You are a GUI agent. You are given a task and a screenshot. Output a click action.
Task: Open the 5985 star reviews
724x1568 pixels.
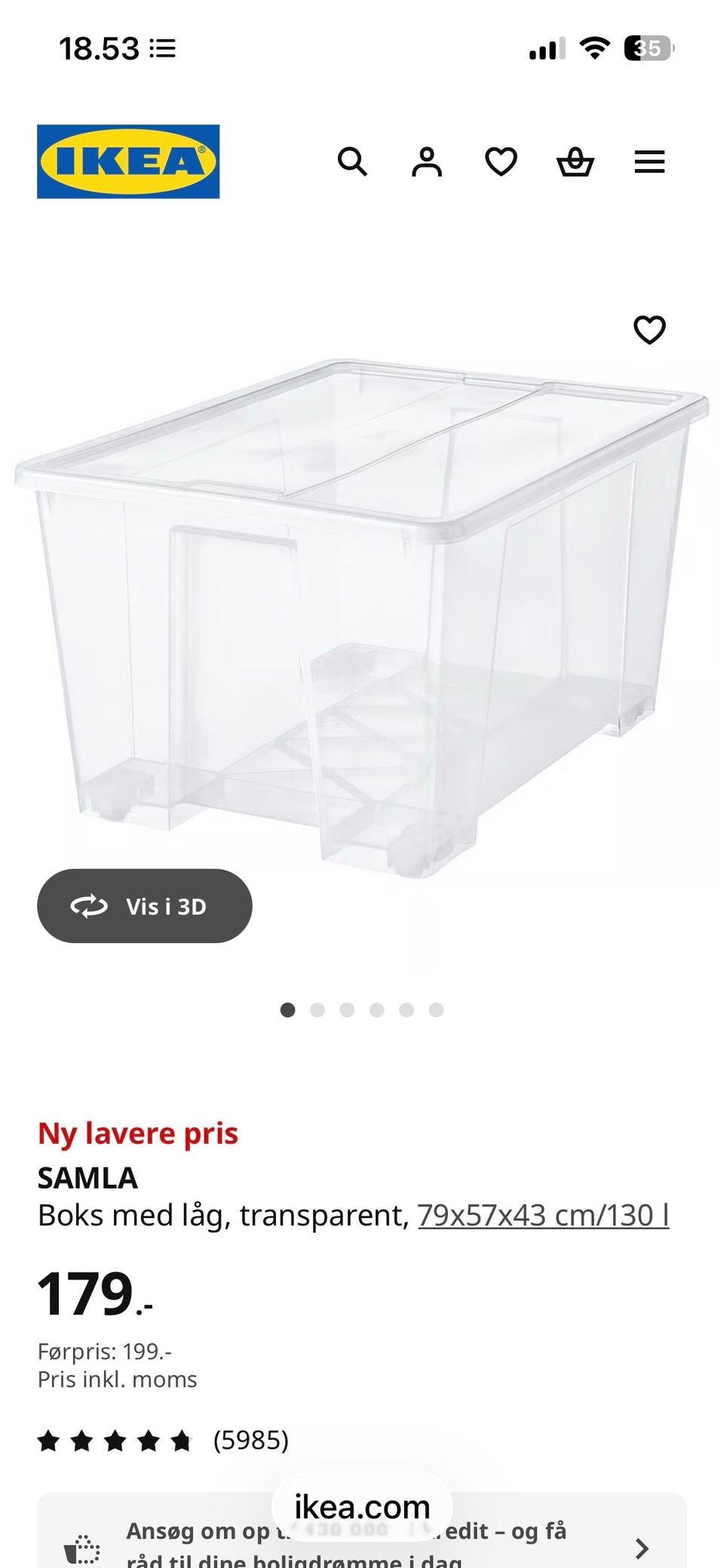163,1440
